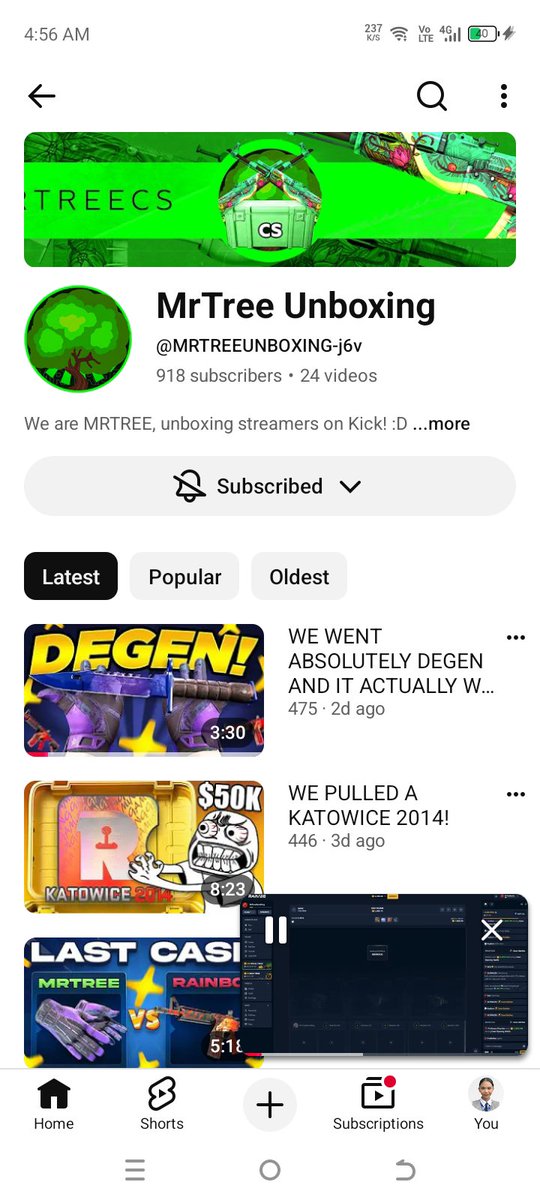Open the channel overflow menu
The width and height of the screenshot is (540, 1200).
(x=503, y=96)
